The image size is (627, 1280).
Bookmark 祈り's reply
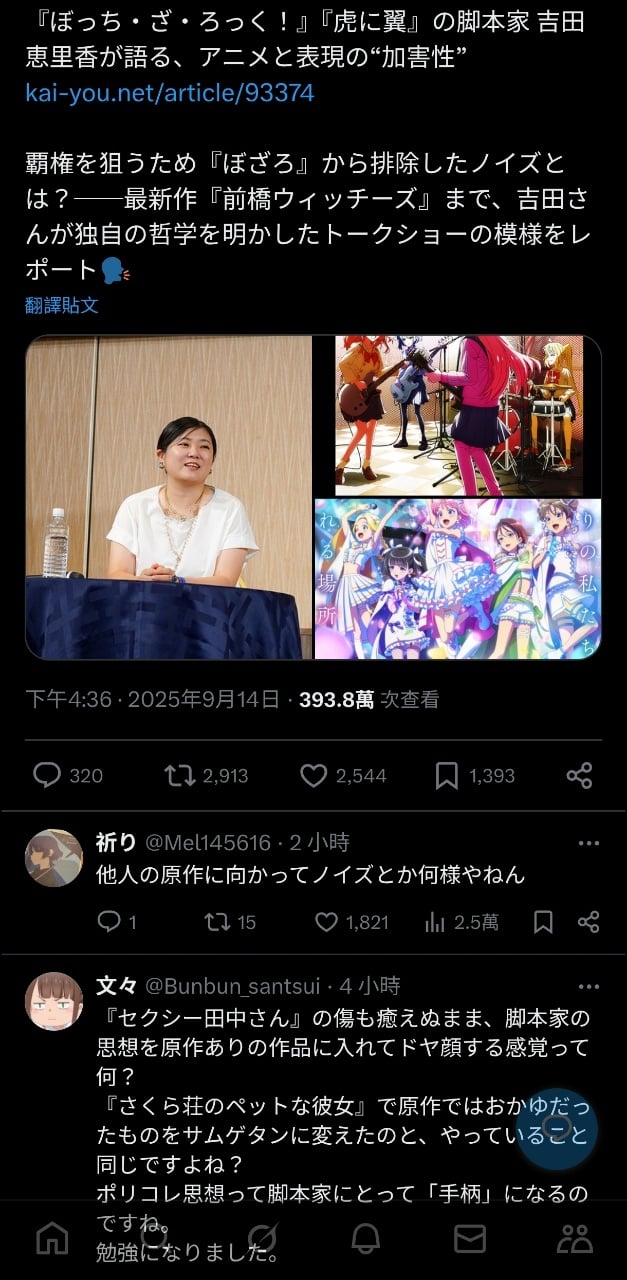tap(543, 922)
